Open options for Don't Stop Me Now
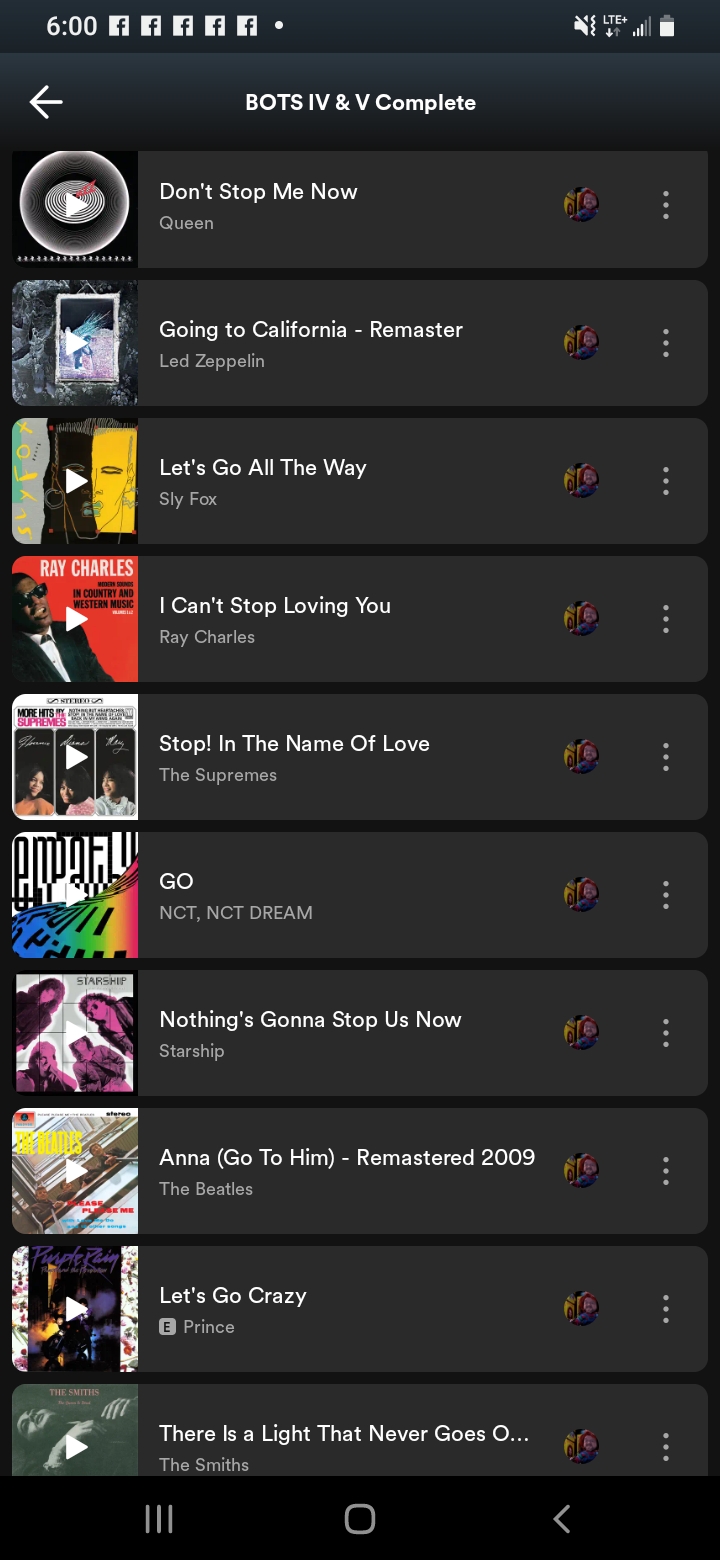The height and width of the screenshot is (1560, 720). point(665,205)
